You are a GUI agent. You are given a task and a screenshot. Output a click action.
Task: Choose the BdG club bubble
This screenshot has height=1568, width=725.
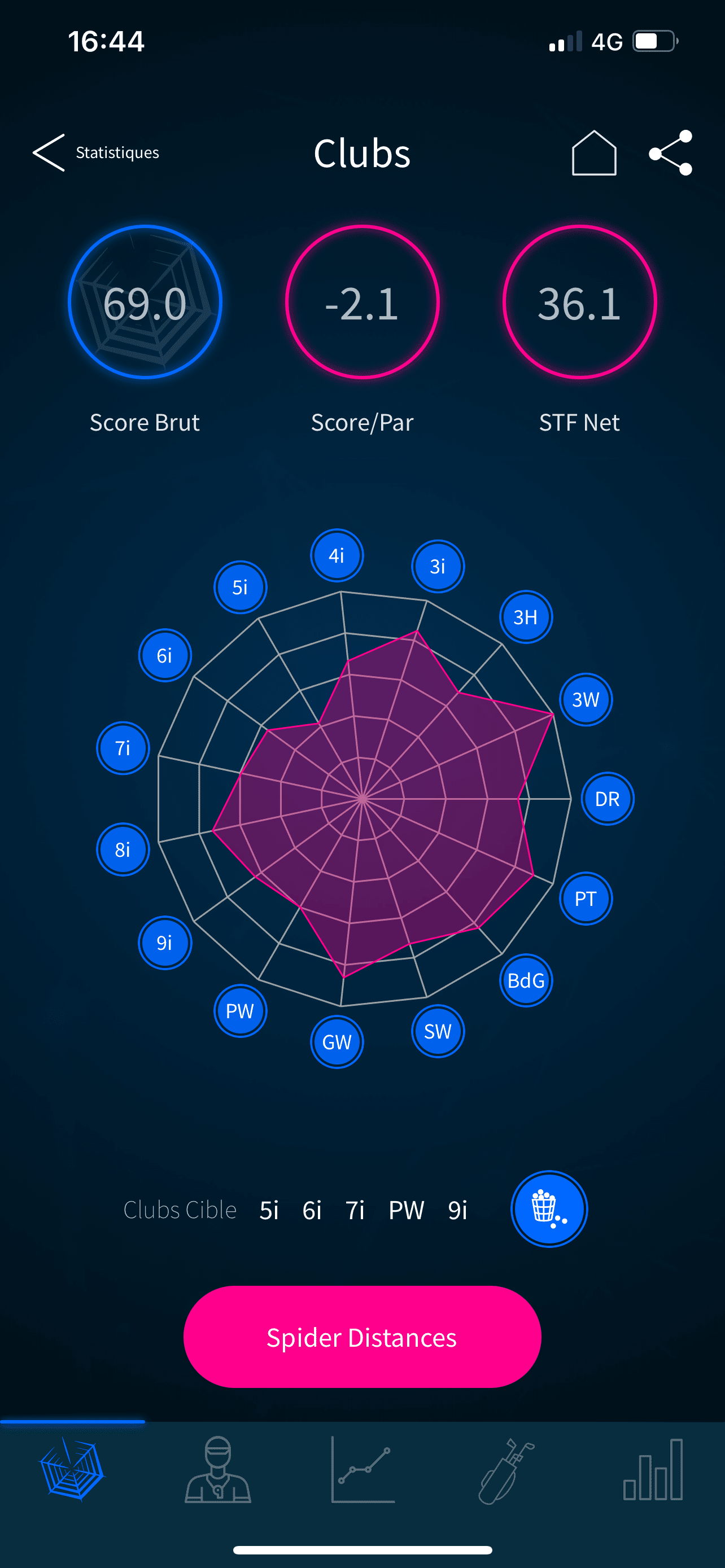(x=526, y=980)
